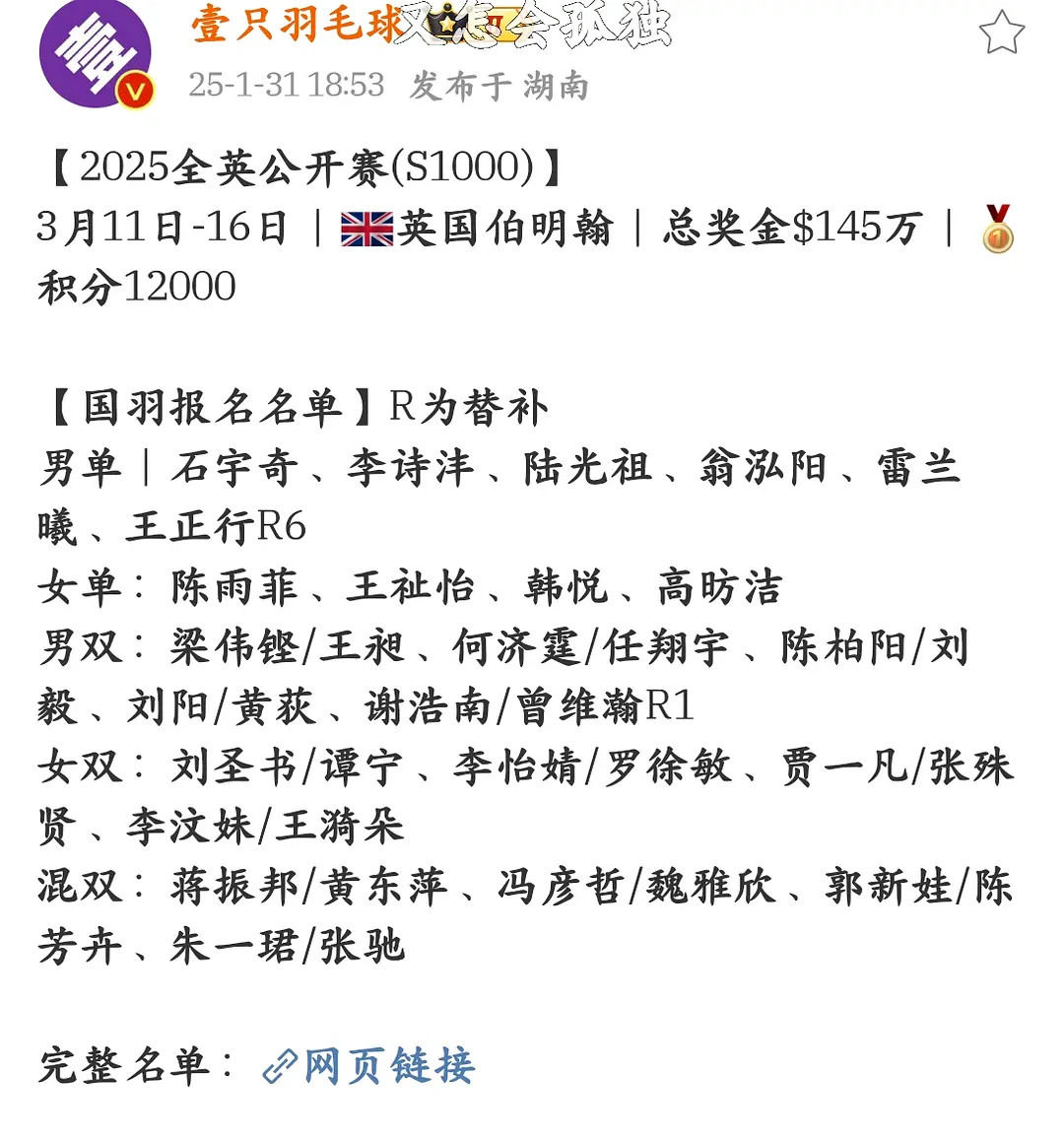
Task: Open the 壹只羽毛球 profile avatar
Action: point(96,54)
